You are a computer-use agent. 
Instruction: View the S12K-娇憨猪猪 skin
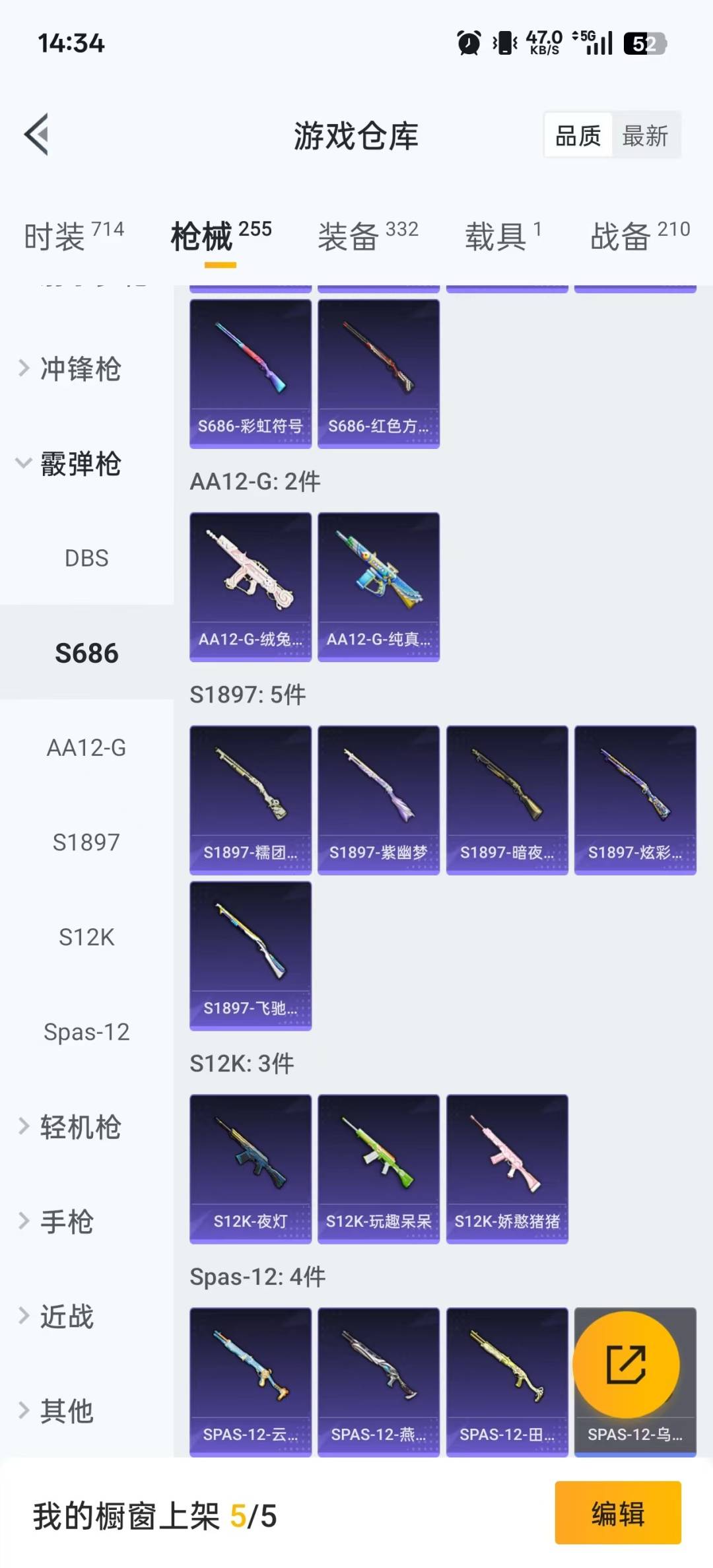(x=506, y=1169)
